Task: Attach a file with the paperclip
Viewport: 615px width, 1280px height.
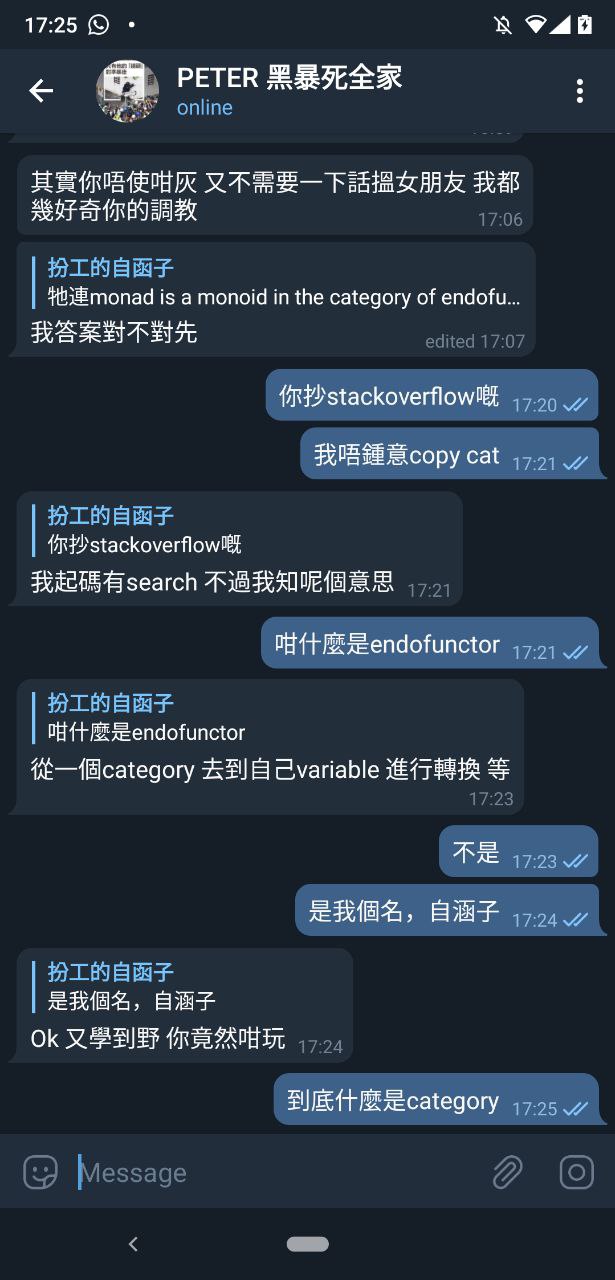Action: [x=508, y=1172]
